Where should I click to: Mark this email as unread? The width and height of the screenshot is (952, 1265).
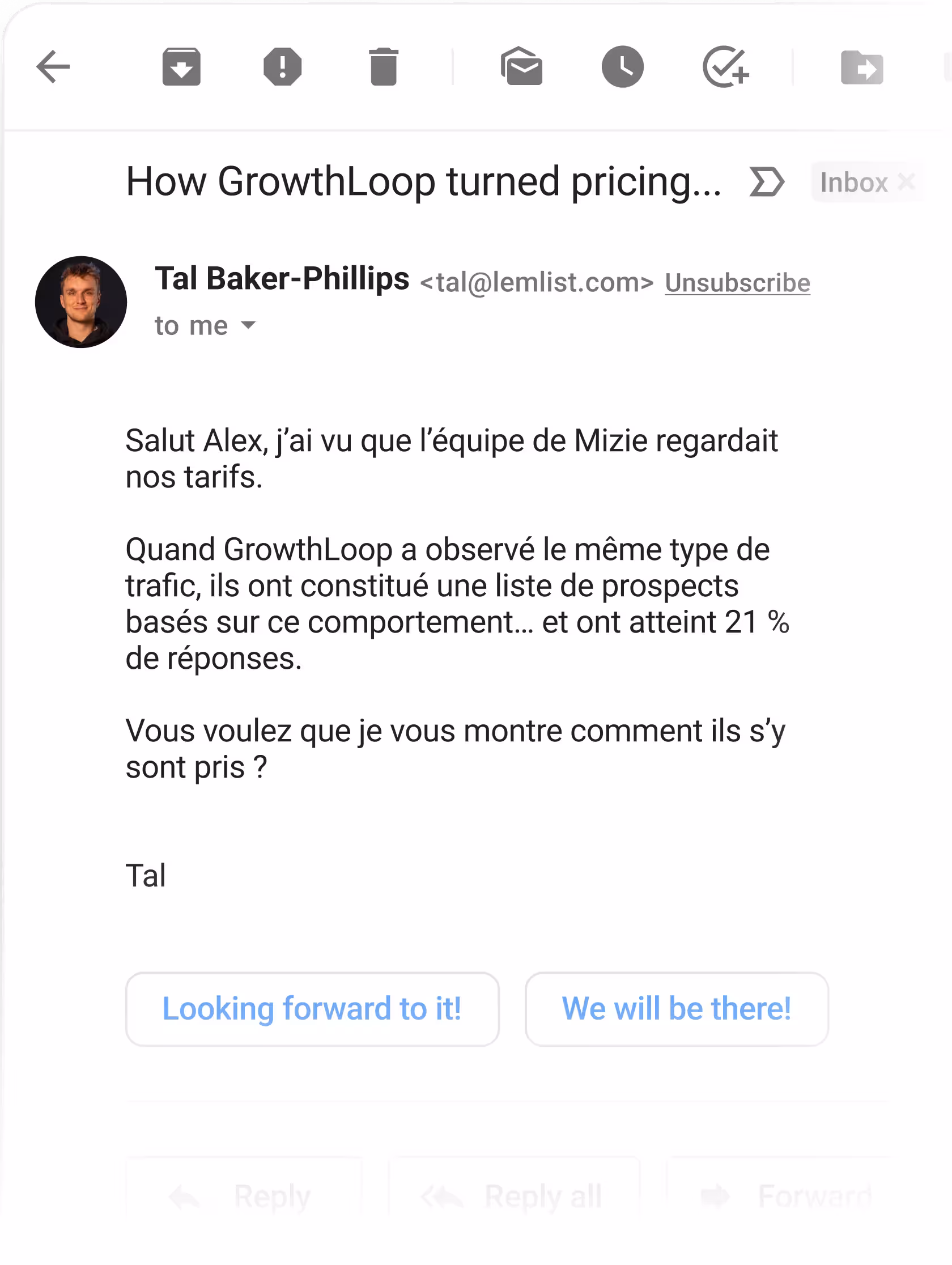tap(521, 67)
